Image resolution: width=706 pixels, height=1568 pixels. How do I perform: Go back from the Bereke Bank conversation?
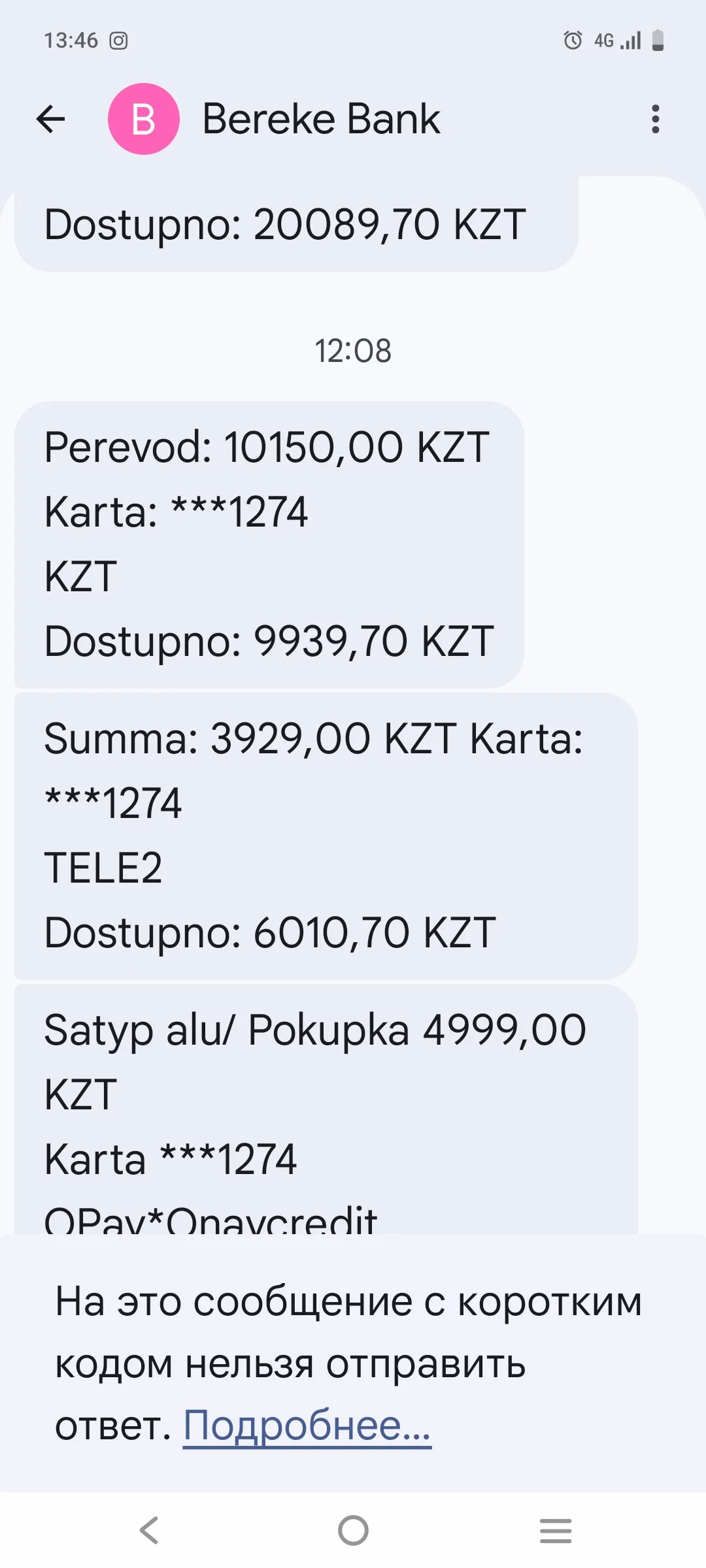(50, 119)
